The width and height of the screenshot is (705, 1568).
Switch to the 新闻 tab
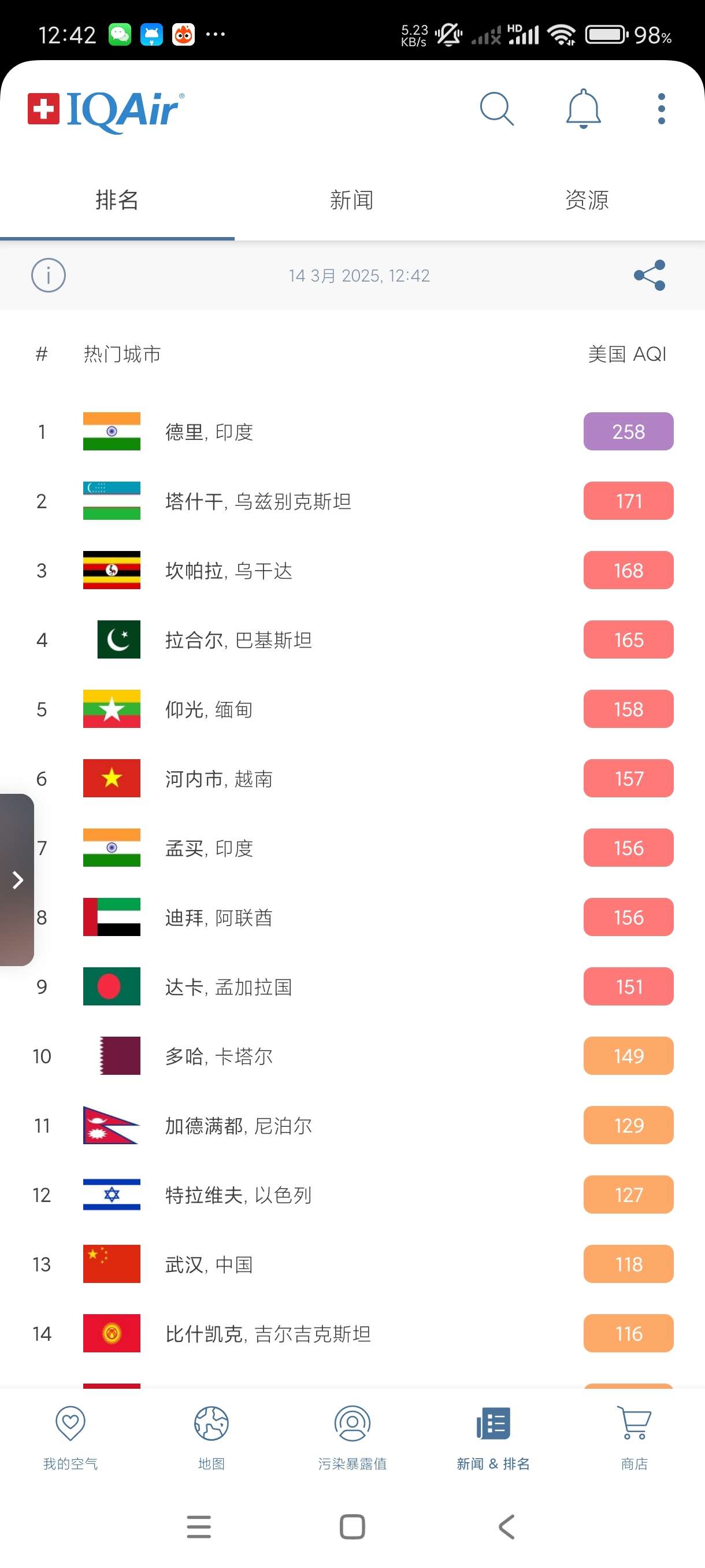pos(351,200)
